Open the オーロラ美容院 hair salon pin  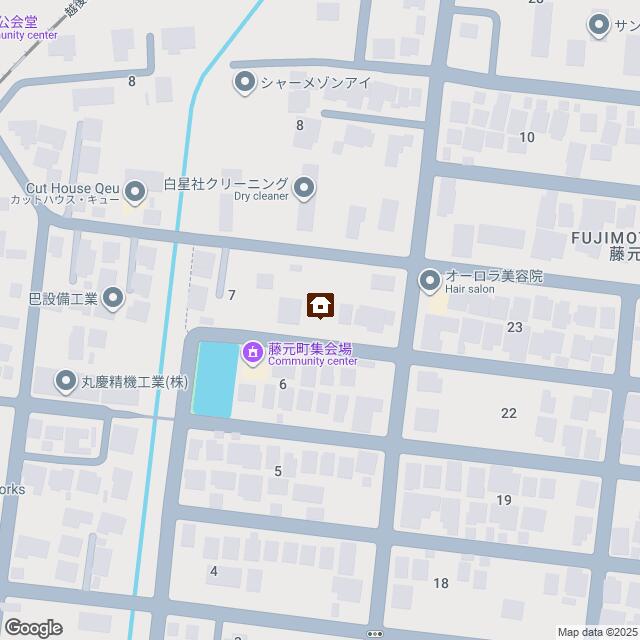(x=429, y=279)
